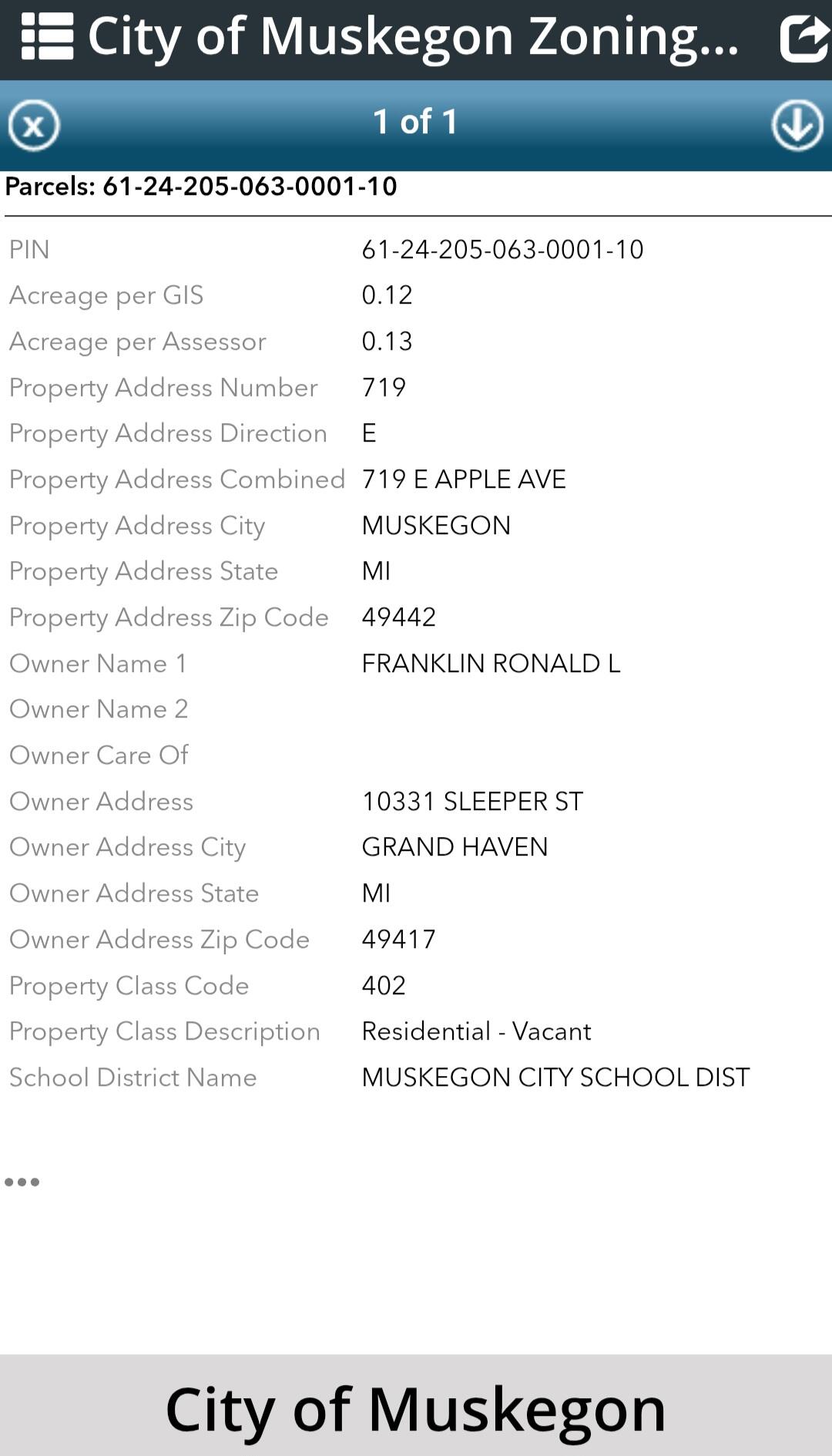Open the layers list menu

pos(47,37)
